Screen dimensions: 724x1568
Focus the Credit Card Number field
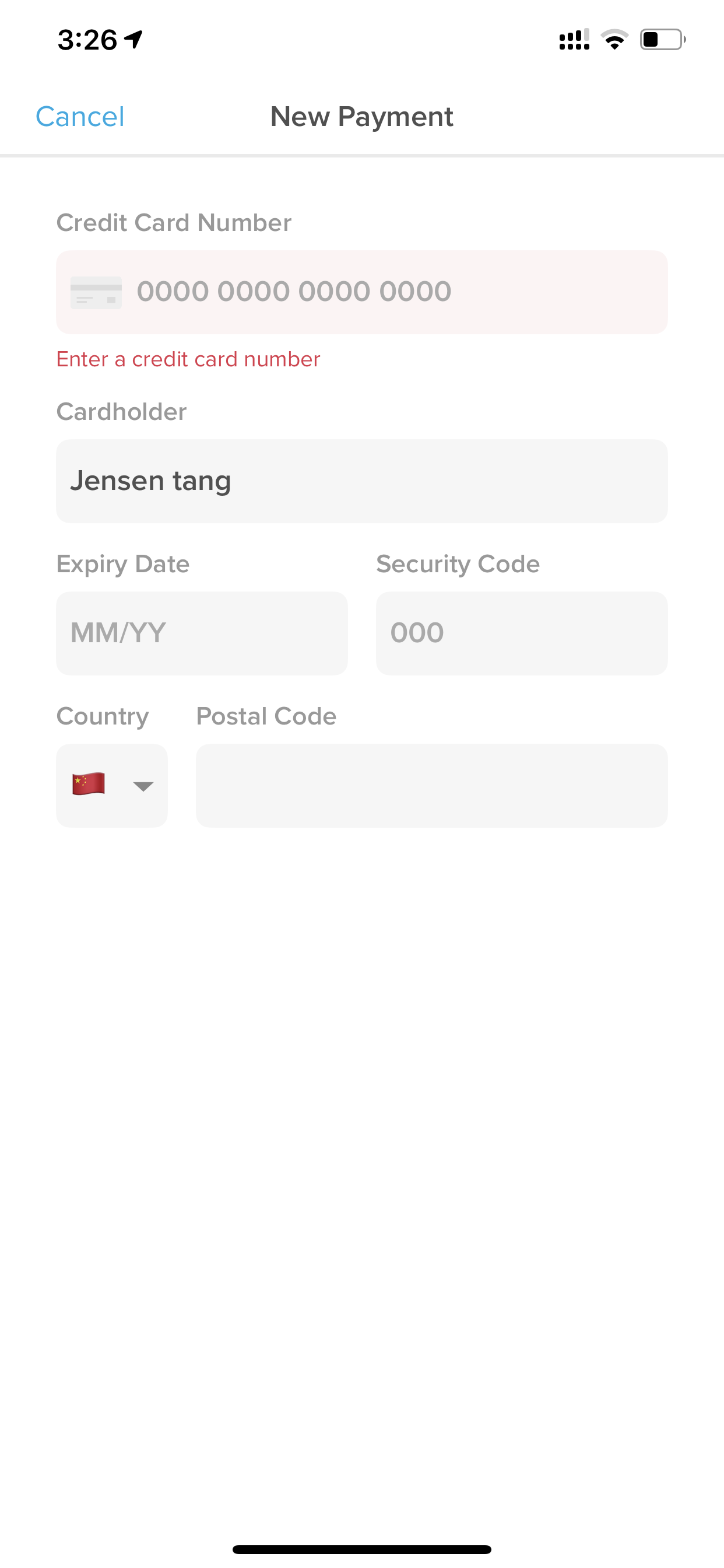coord(362,292)
